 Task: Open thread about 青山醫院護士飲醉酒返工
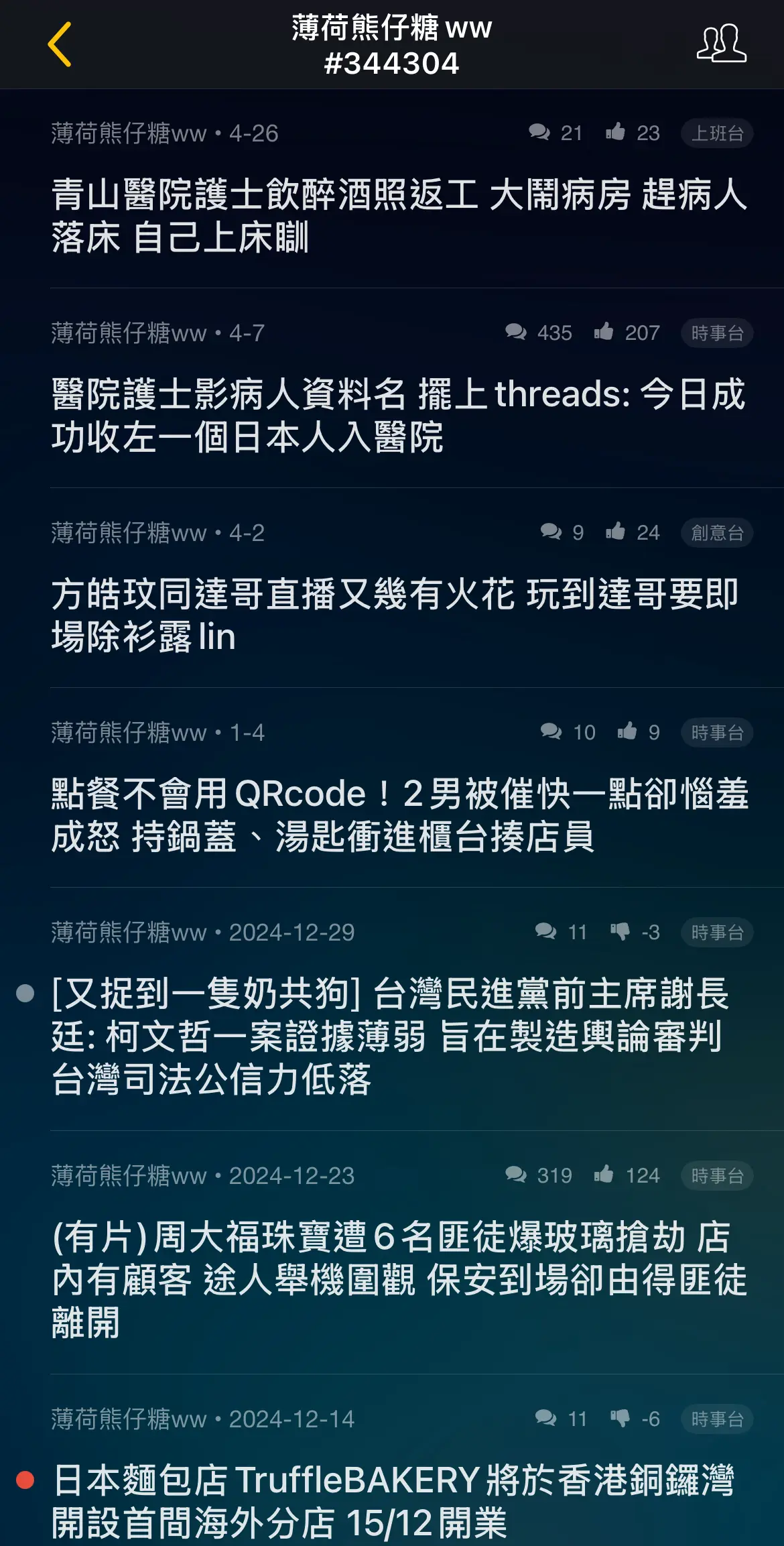pyautogui.click(x=399, y=217)
